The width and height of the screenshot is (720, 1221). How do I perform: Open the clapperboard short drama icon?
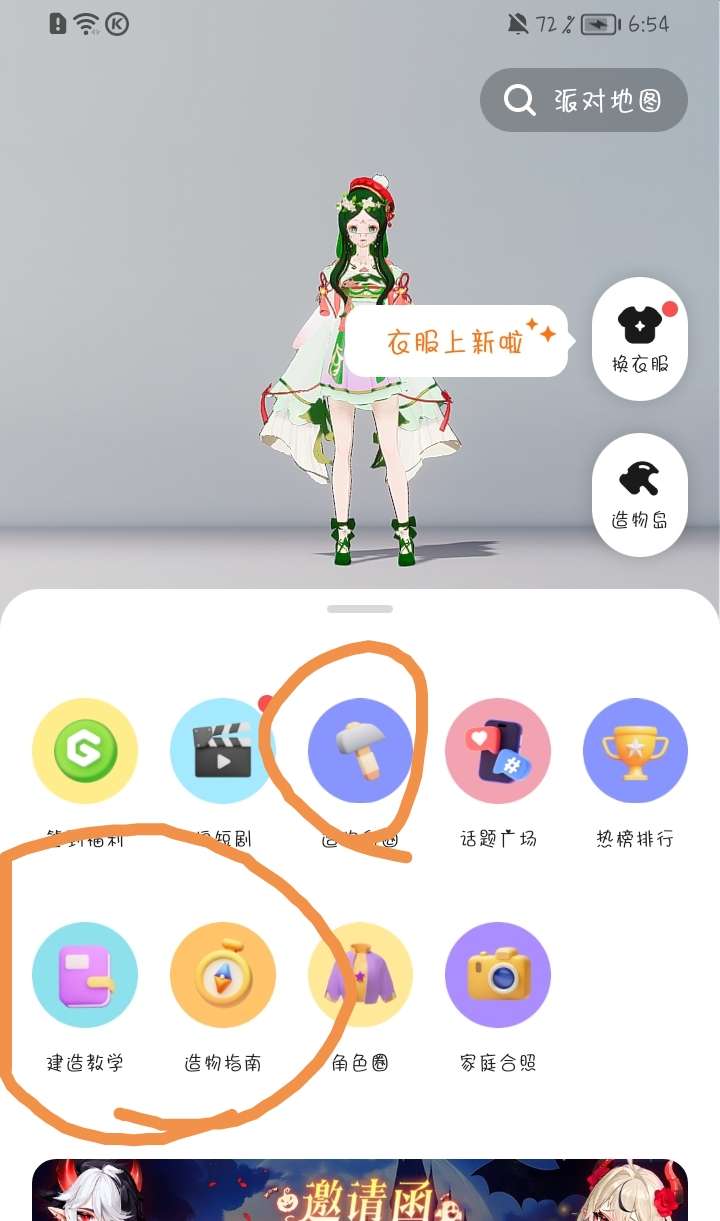point(222,750)
